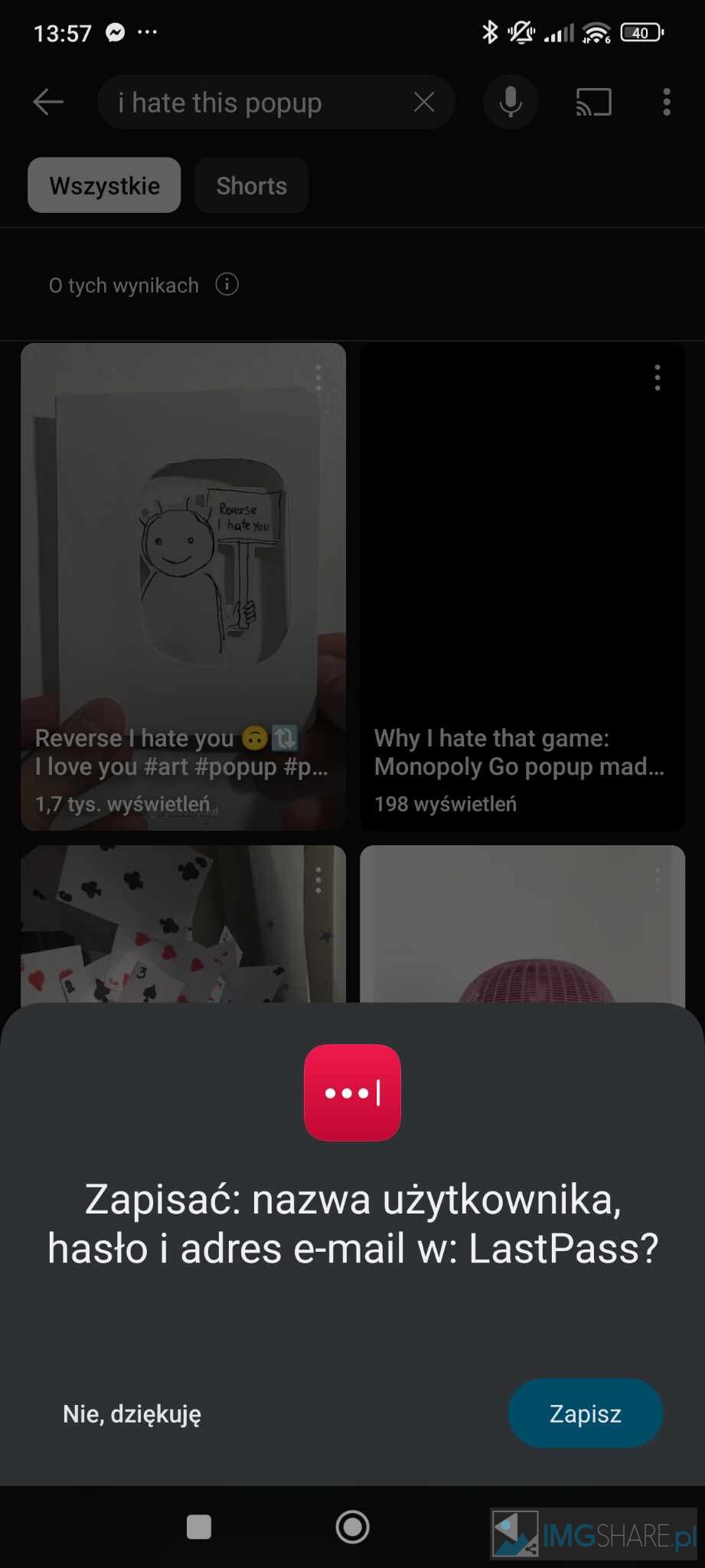
Task: Decline saving with Nie, dziękuję
Action: pyautogui.click(x=132, y=1413)
